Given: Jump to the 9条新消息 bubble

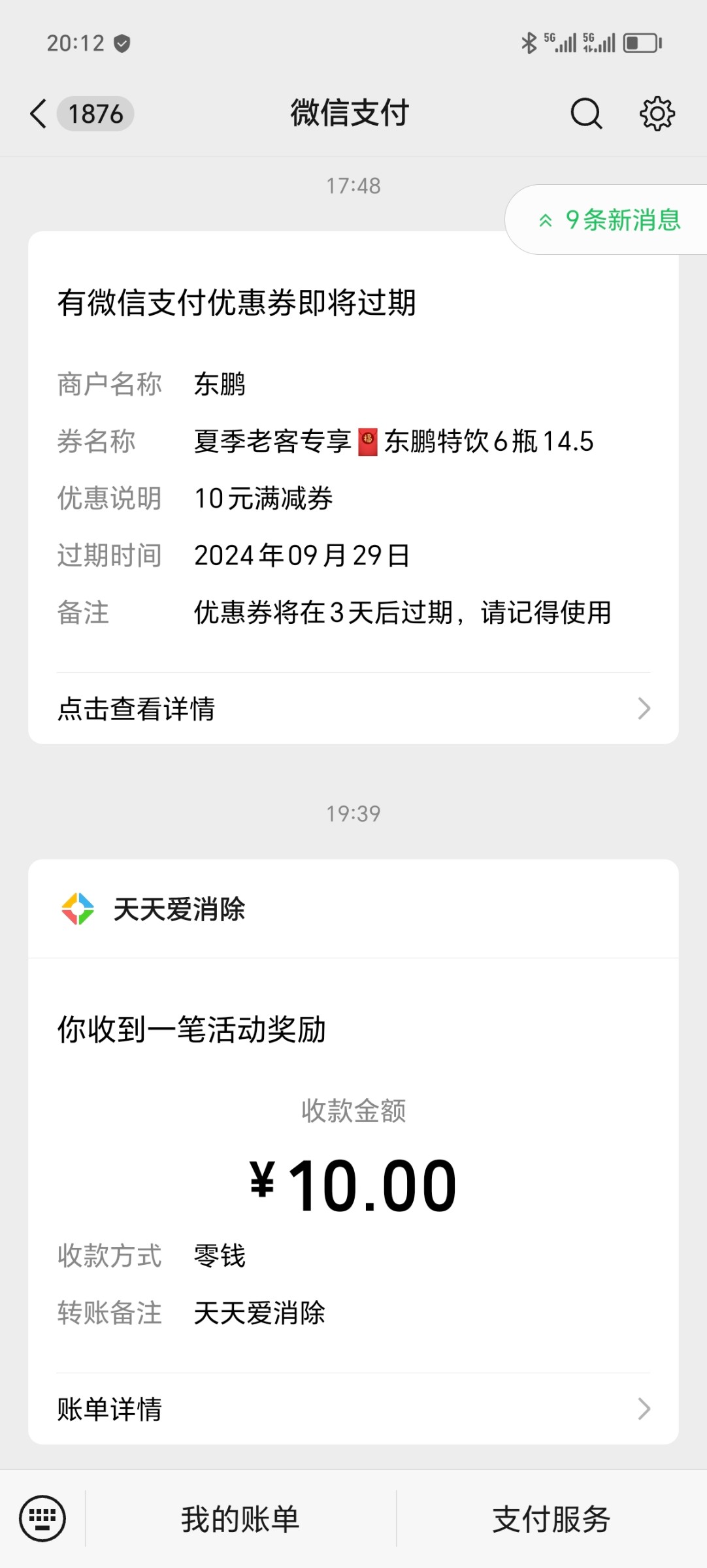Looking at the screenshot, I should (606, 220).
